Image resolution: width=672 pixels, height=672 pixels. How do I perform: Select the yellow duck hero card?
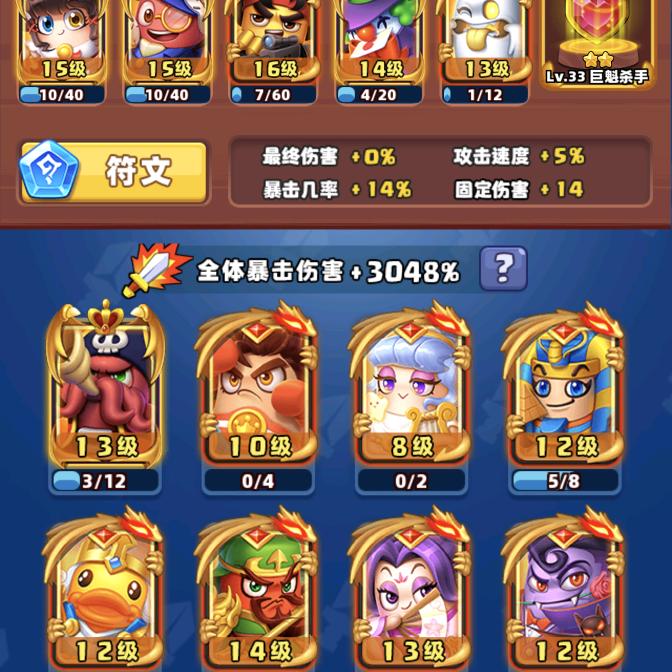[x=105, y=595]
